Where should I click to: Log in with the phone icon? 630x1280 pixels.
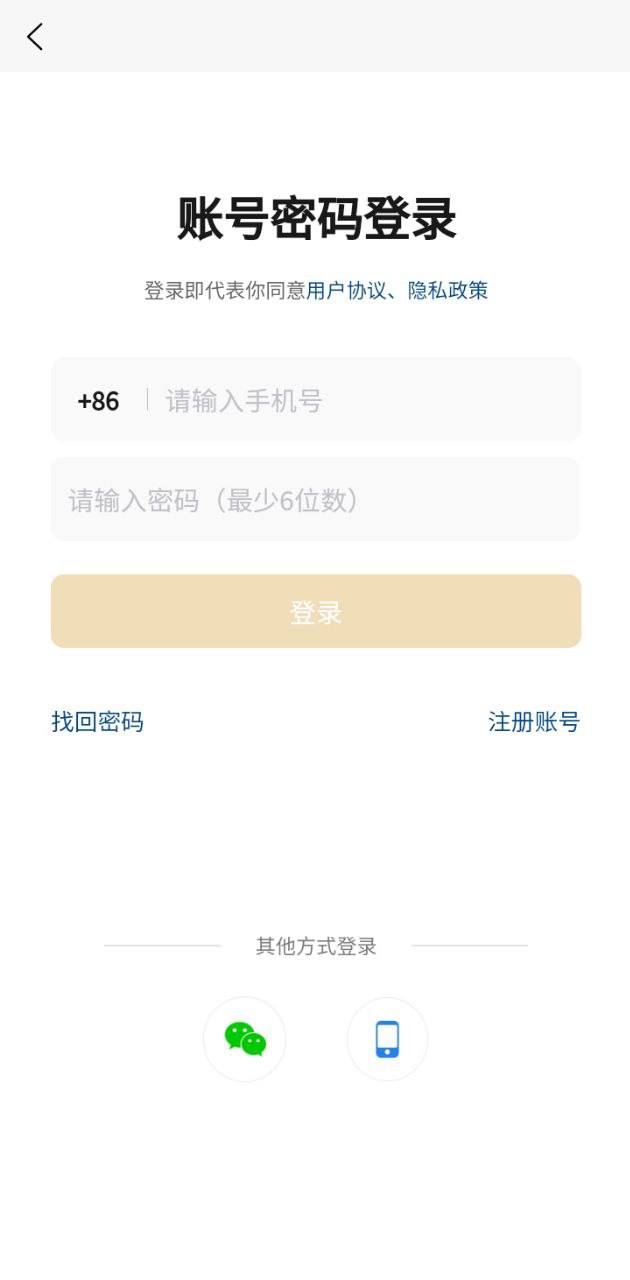[387, 1039]
